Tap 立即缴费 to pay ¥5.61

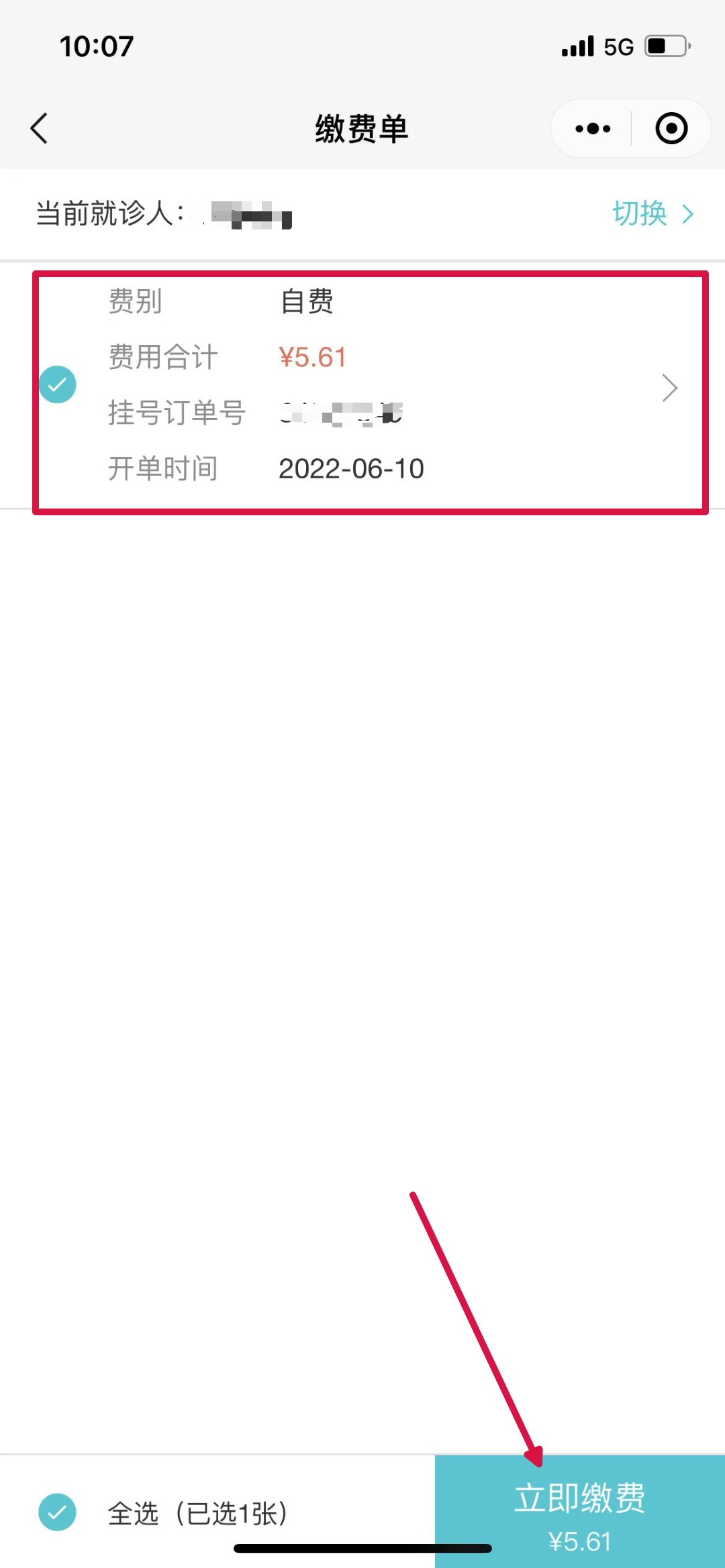tap(580, 1512)
